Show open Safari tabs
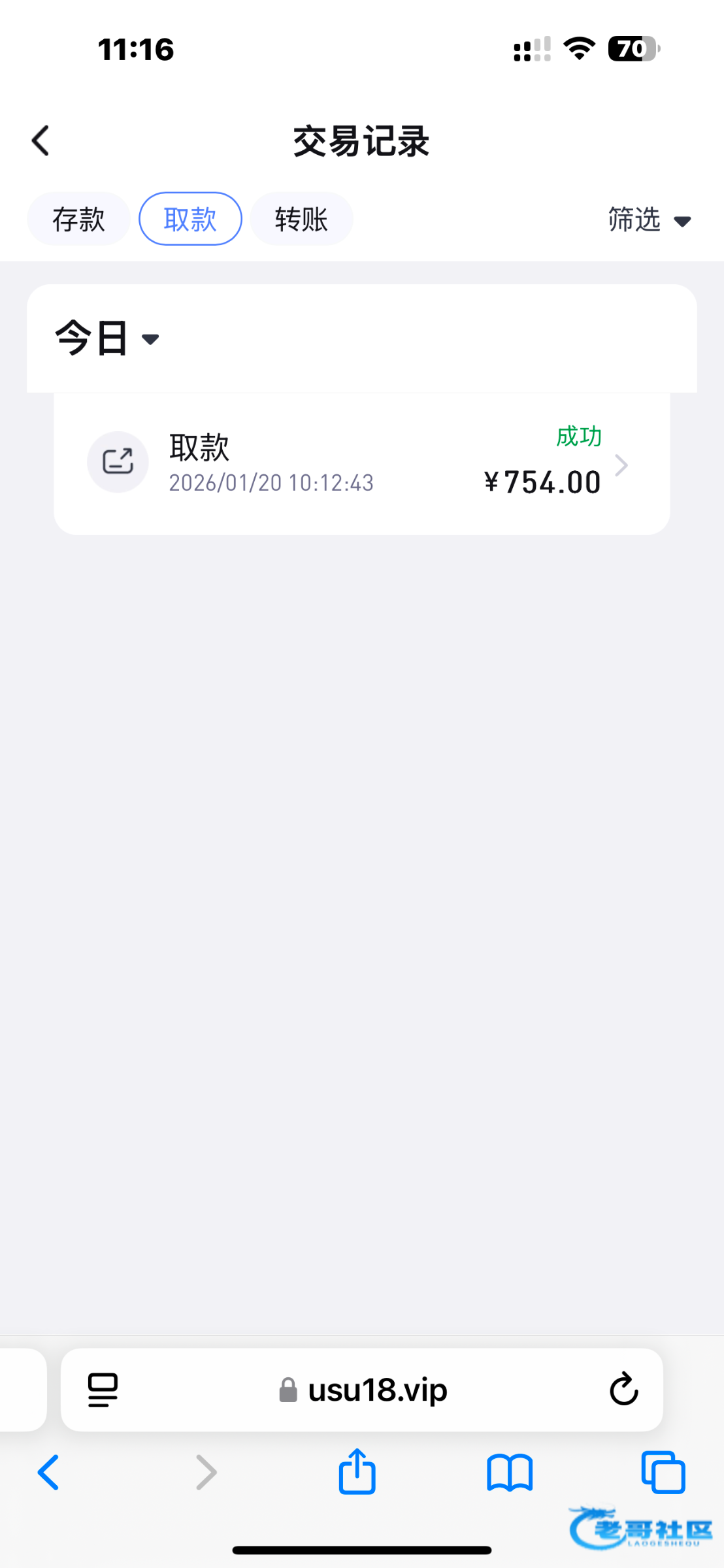The height and width of the screenshot is (1568, 724). click(x=663, y=1473)
